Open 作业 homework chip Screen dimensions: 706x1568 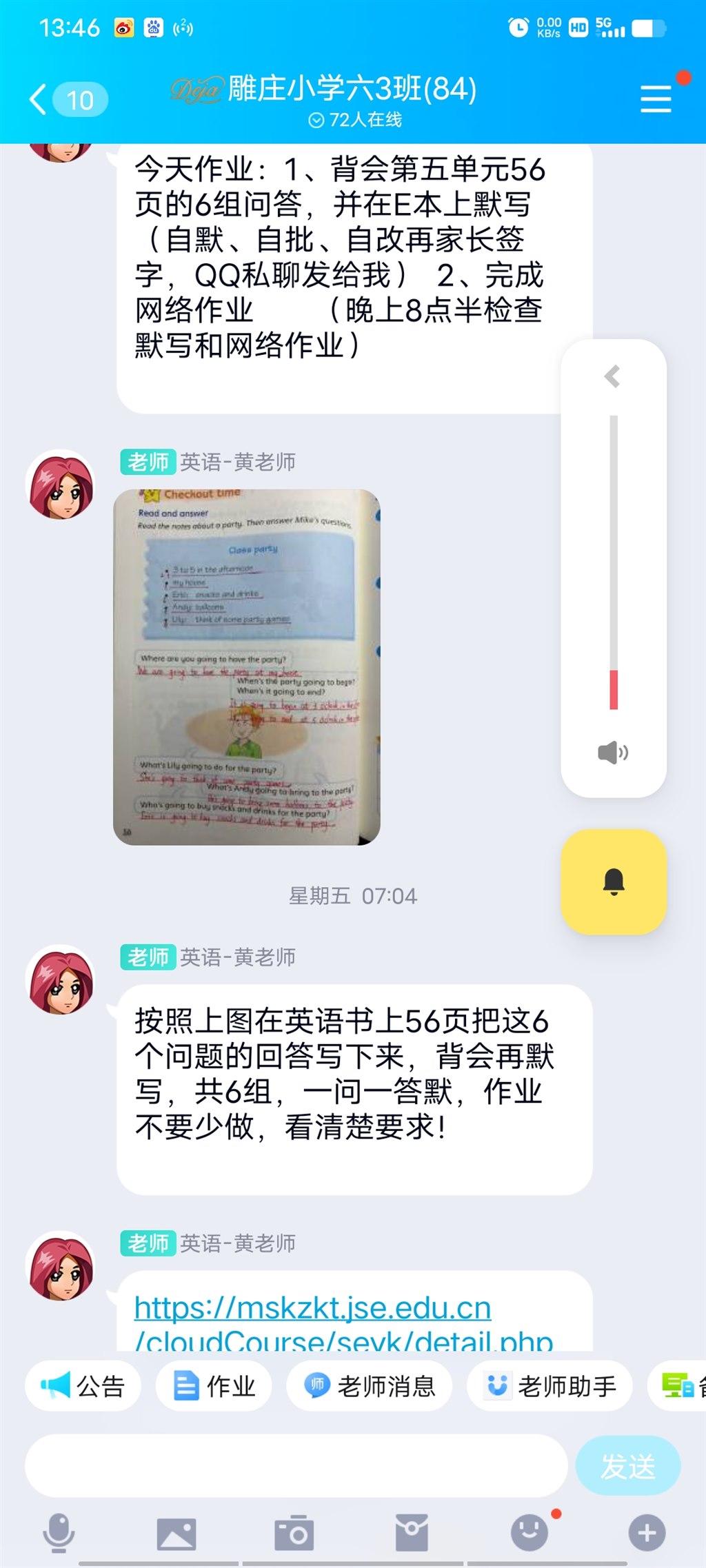click(x=214, y=1386)
